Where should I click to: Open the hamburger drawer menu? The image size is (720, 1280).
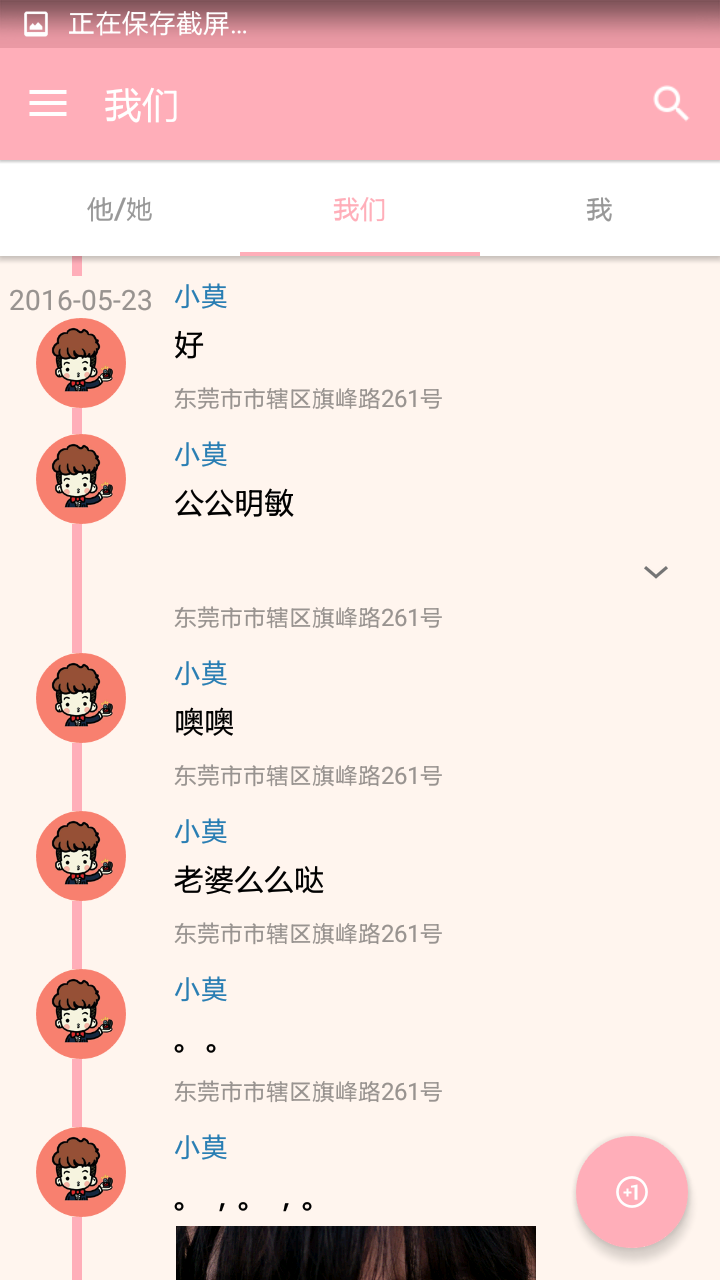(48, 104)
